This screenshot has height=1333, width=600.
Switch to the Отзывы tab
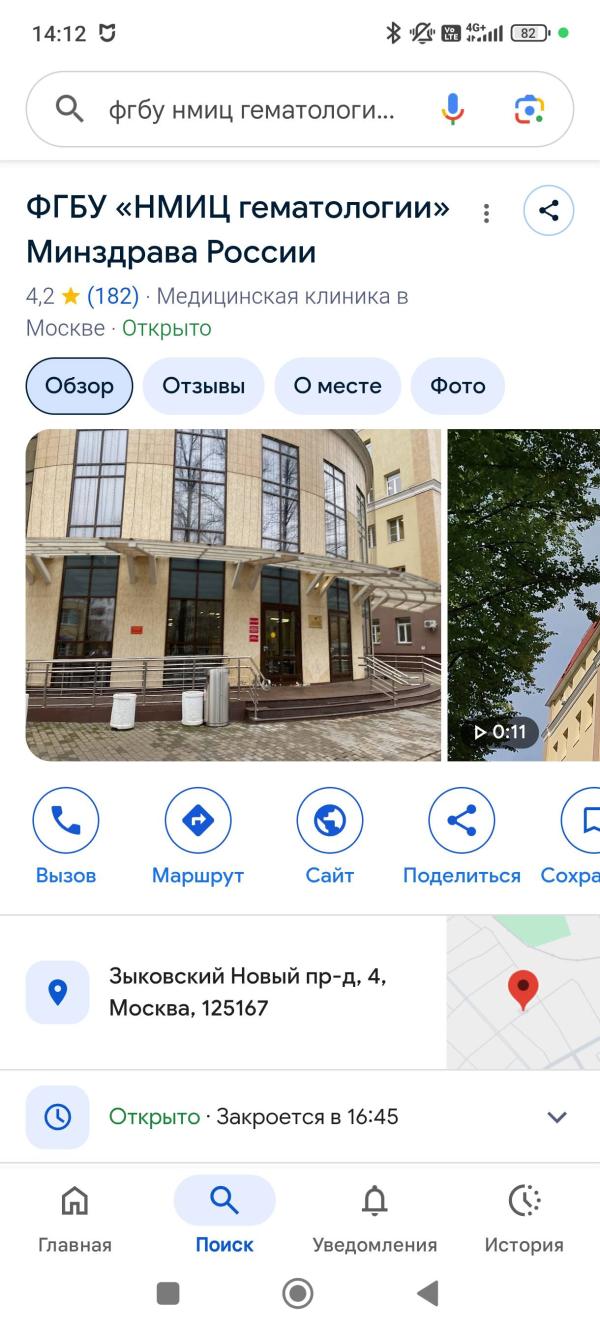point(204,386)
